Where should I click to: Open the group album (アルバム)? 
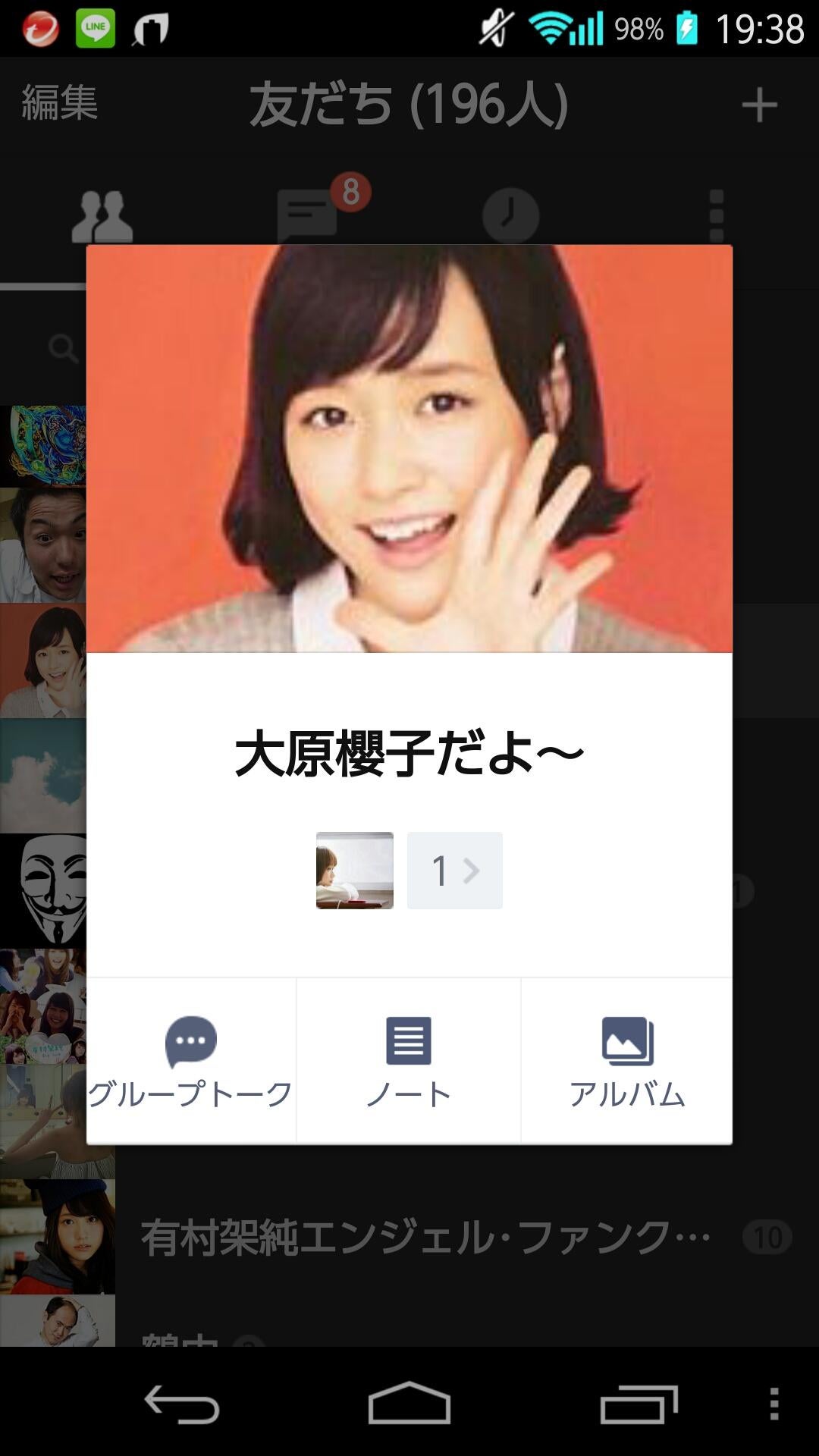coord(626,1060)
